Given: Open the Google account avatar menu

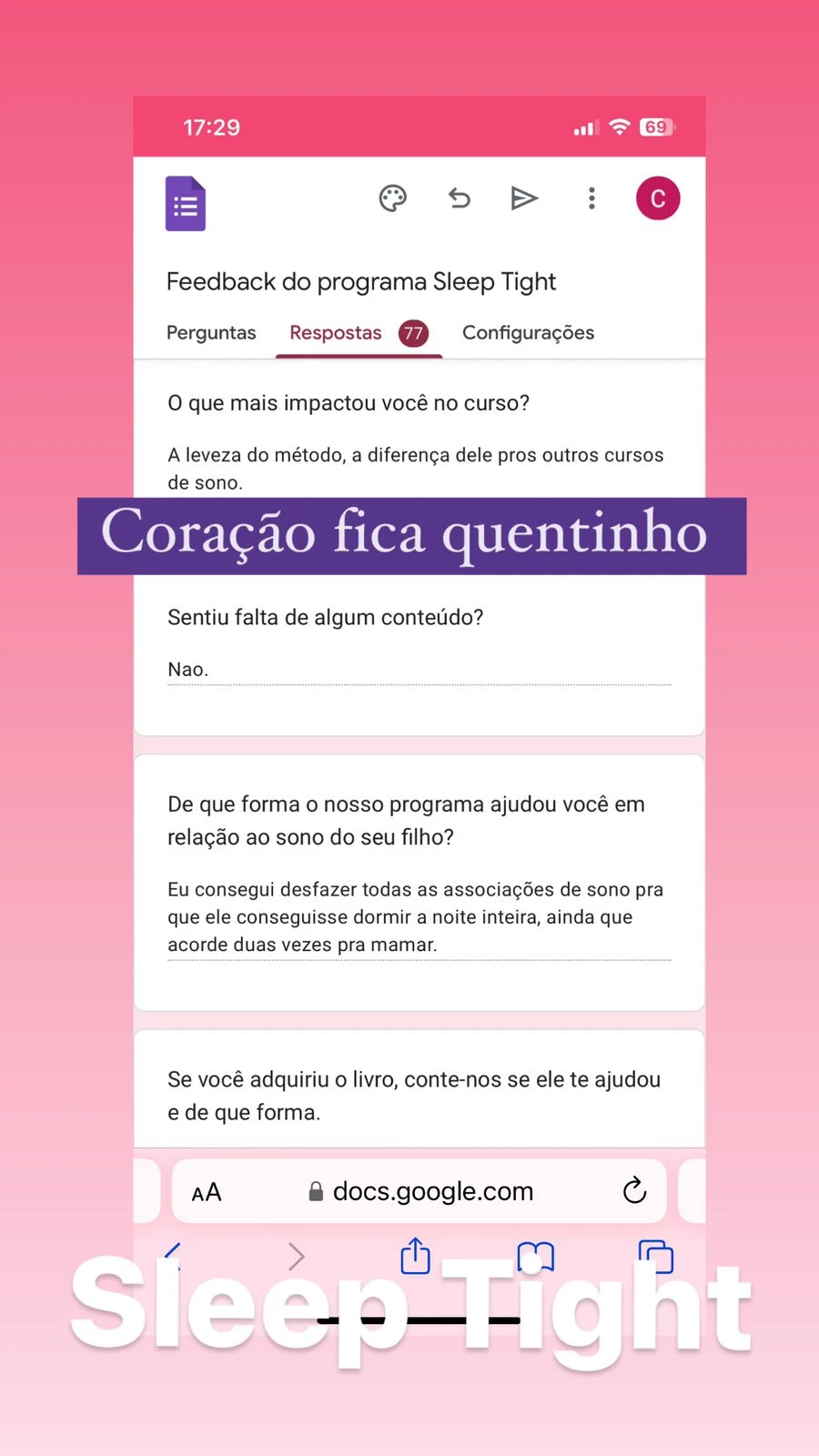Looking at the screenshot, I should [x=657, y=198].
